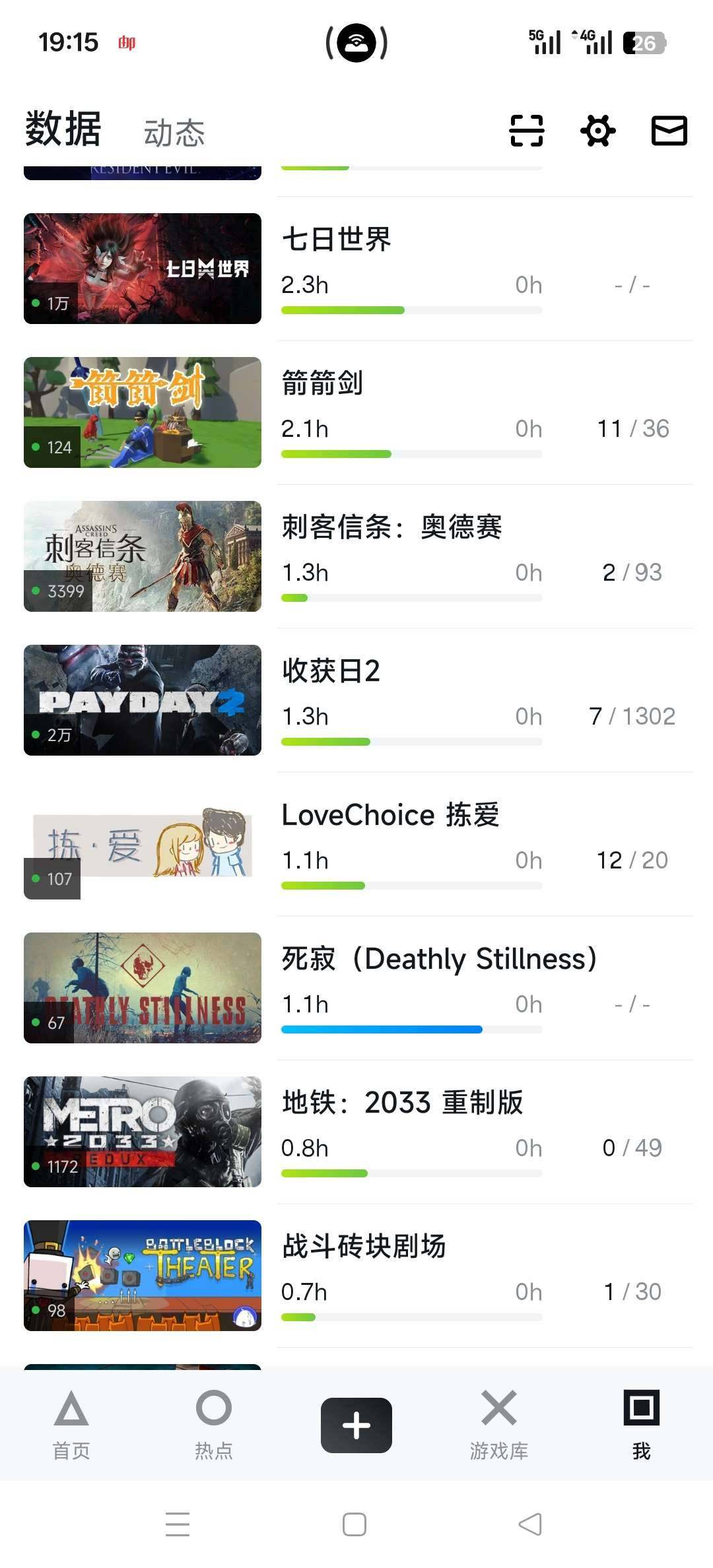713x1568 pixels.
Task: Tap the plus button to create content
Action: [x=356, y=1424]
